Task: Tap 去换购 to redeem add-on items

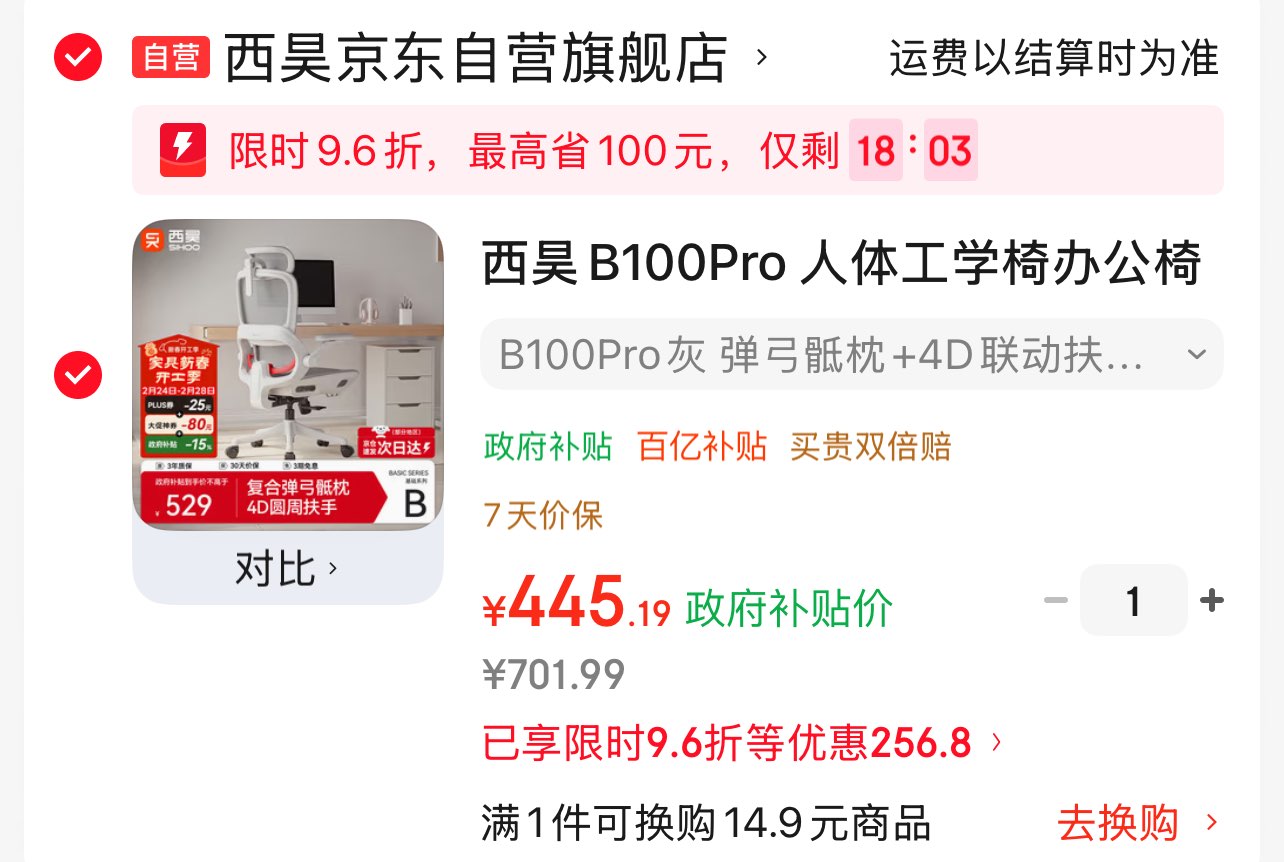Action: point(1137,823)
